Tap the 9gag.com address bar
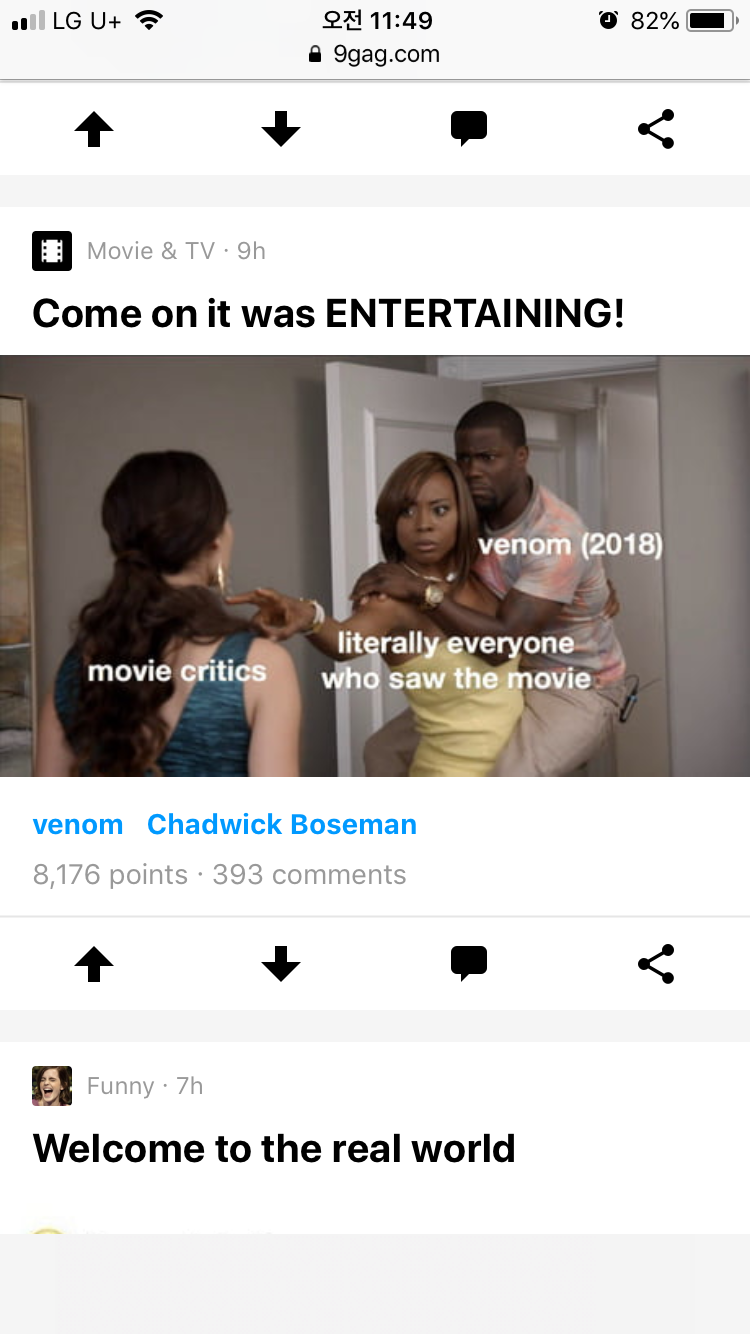 375,54
